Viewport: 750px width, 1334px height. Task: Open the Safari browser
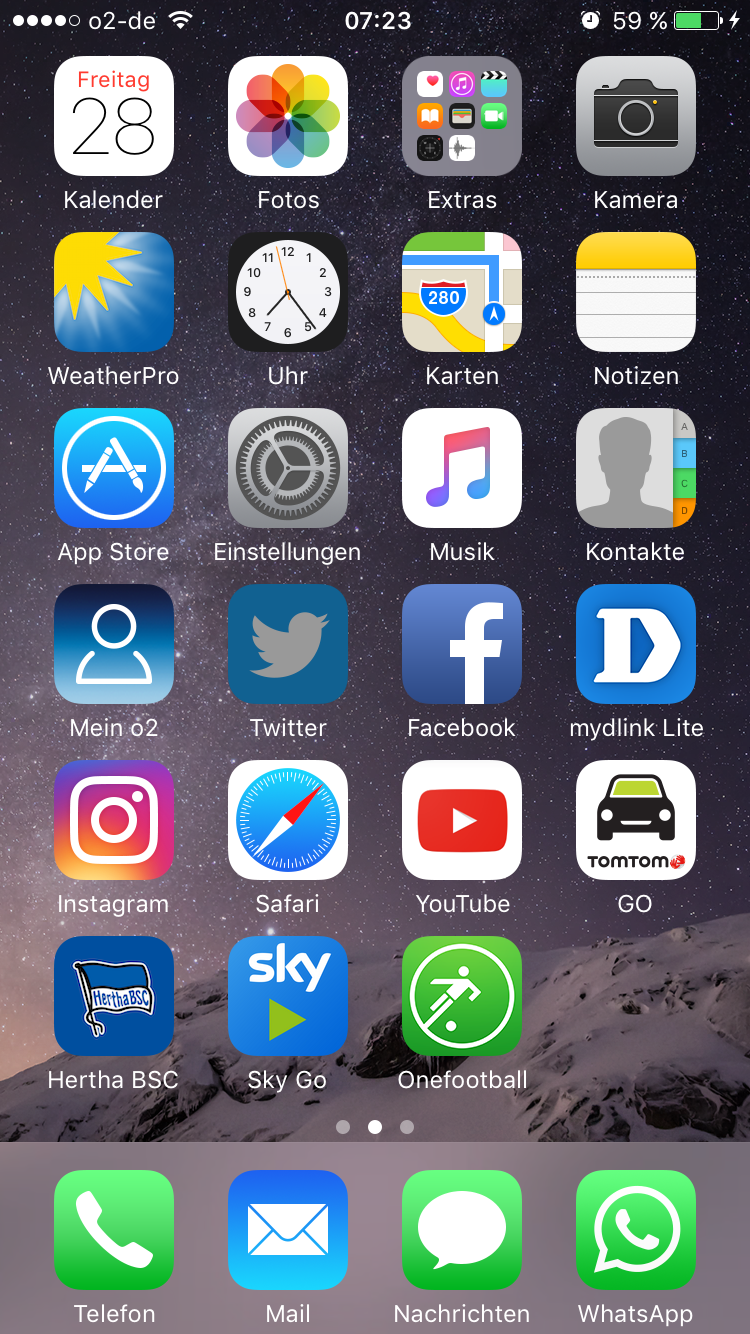click(x=288, y=820)
